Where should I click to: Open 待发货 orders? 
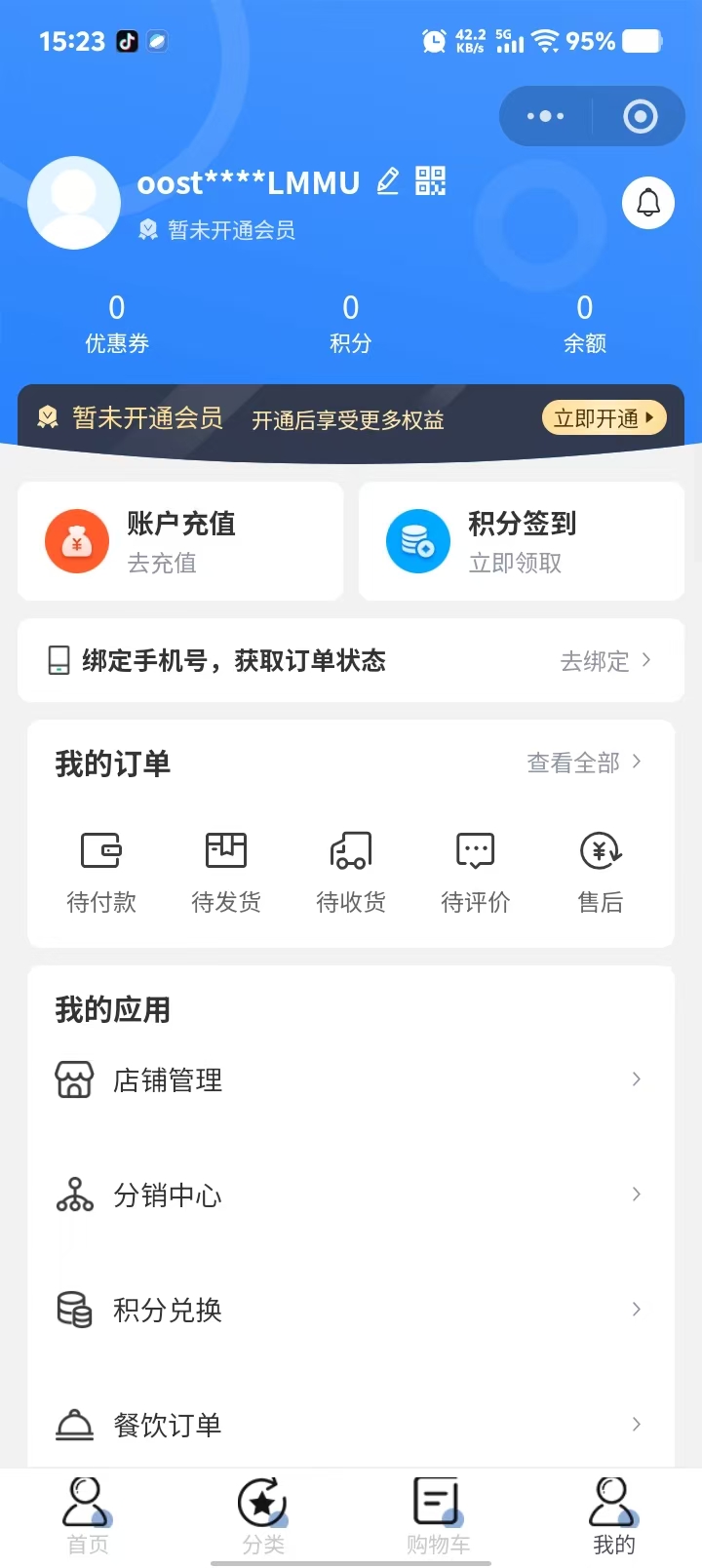226,872
